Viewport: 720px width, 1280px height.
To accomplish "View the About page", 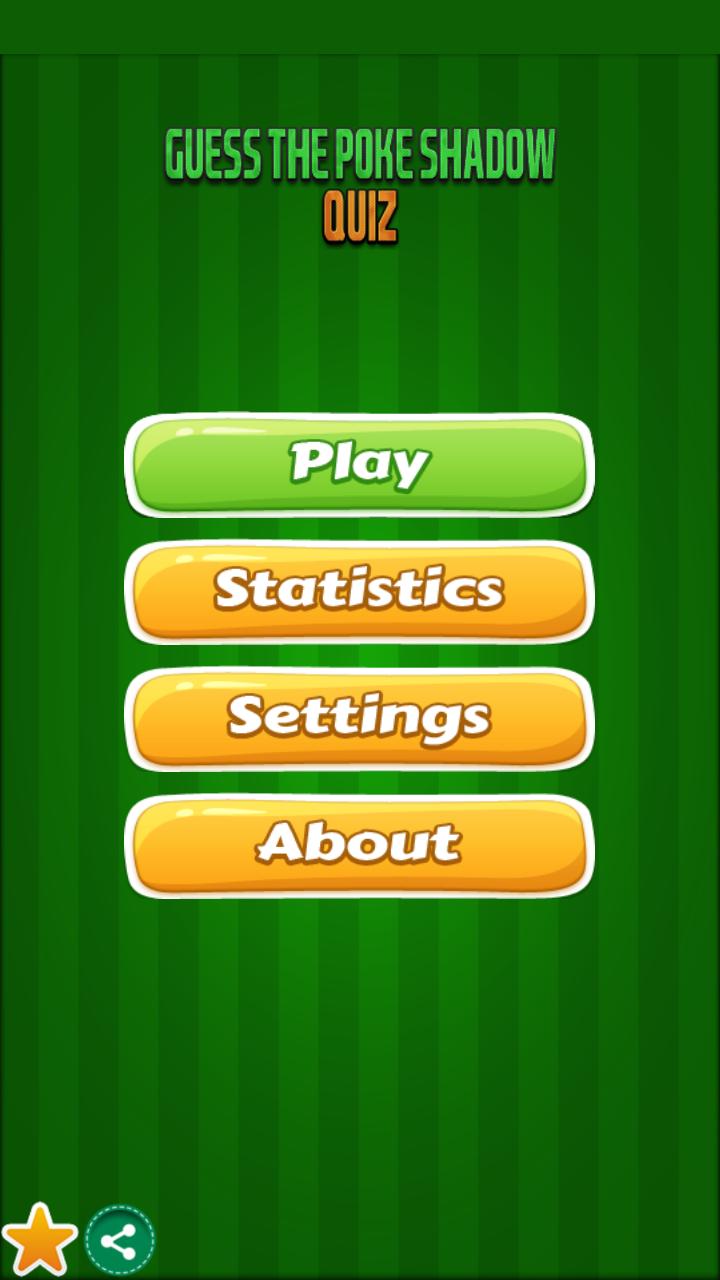I will pos(359,846).
